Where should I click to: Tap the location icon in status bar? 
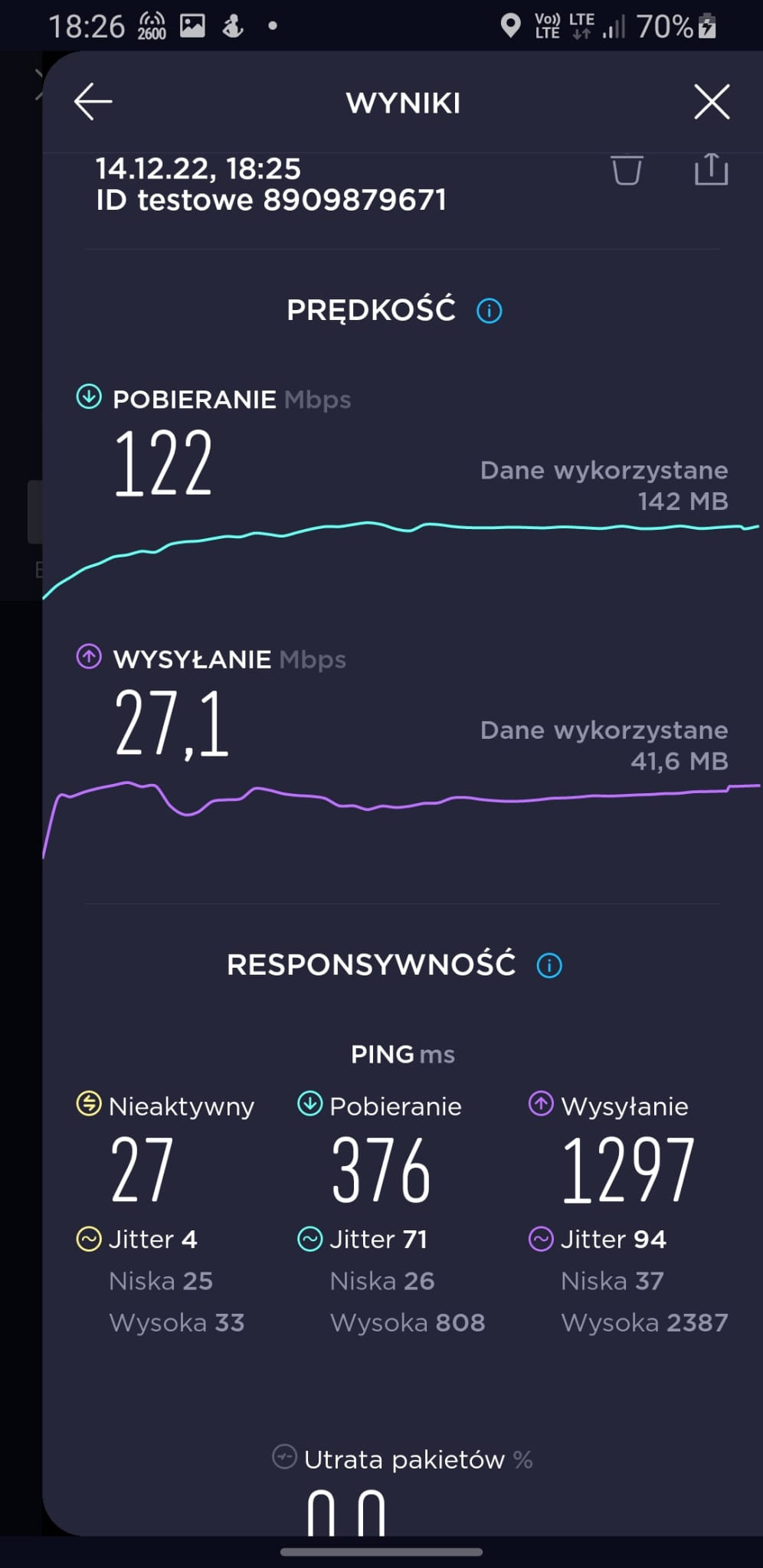click(509, 23)
